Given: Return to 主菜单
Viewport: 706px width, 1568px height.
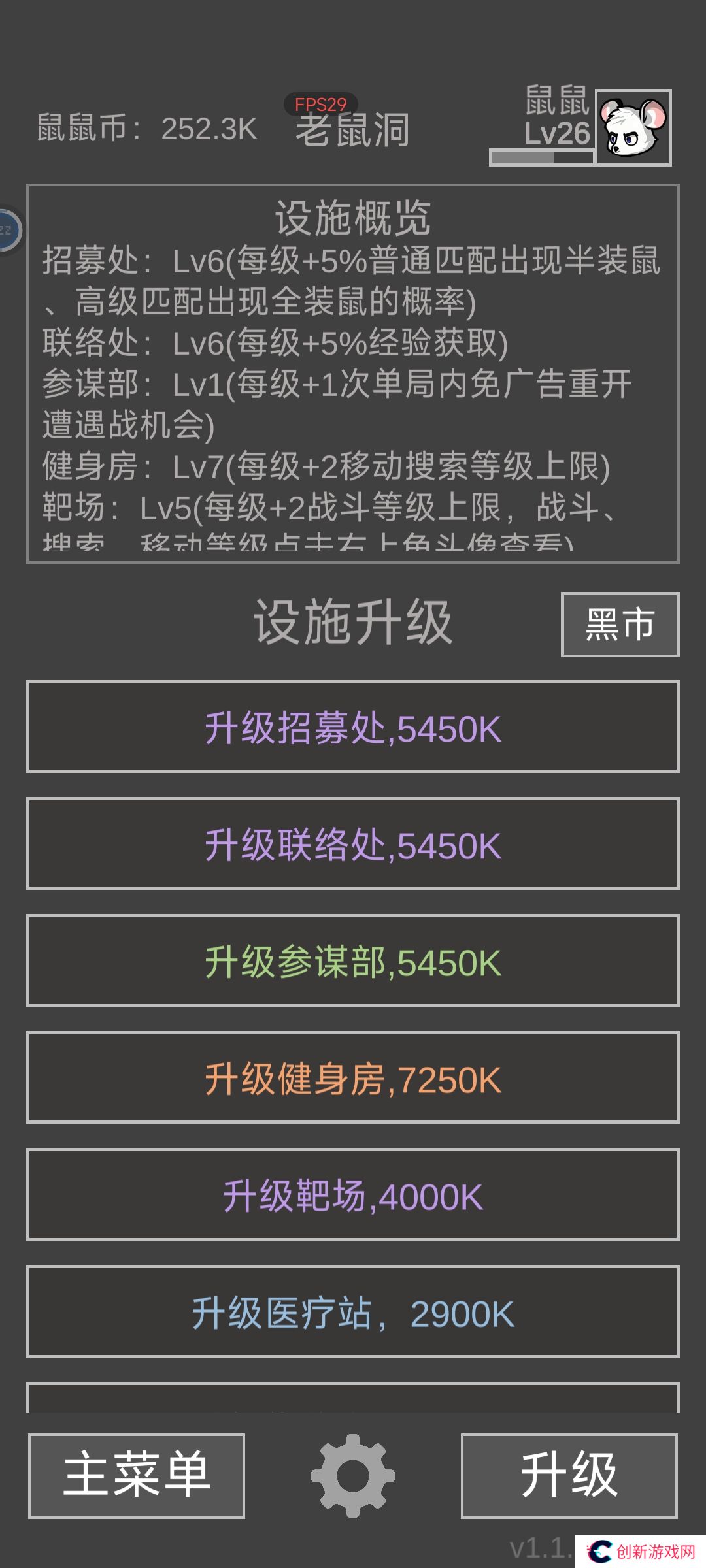Looking at the screenshot, I should 137,1475.
